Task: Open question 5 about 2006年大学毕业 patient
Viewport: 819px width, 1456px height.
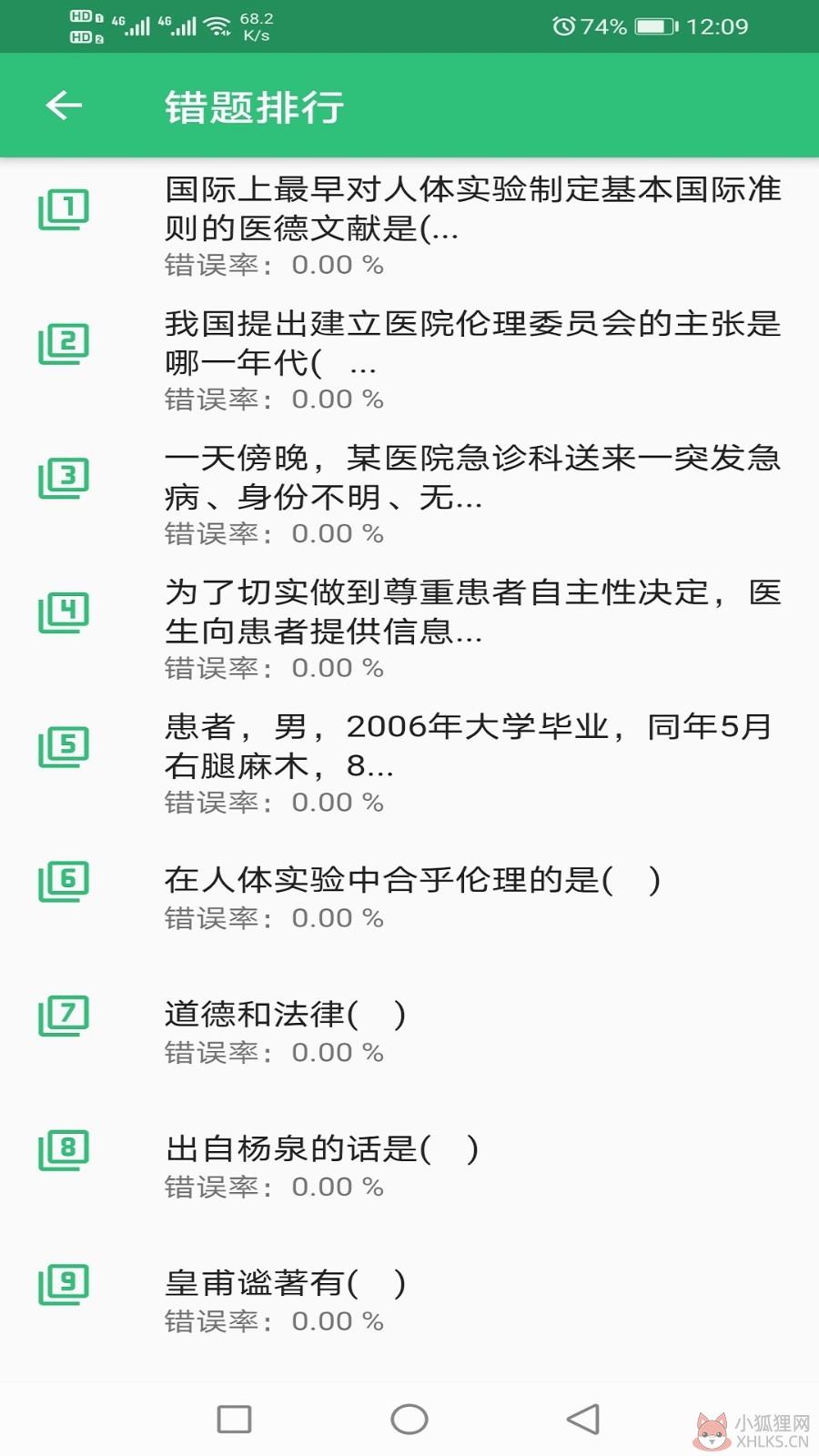Action: [409, 763]
